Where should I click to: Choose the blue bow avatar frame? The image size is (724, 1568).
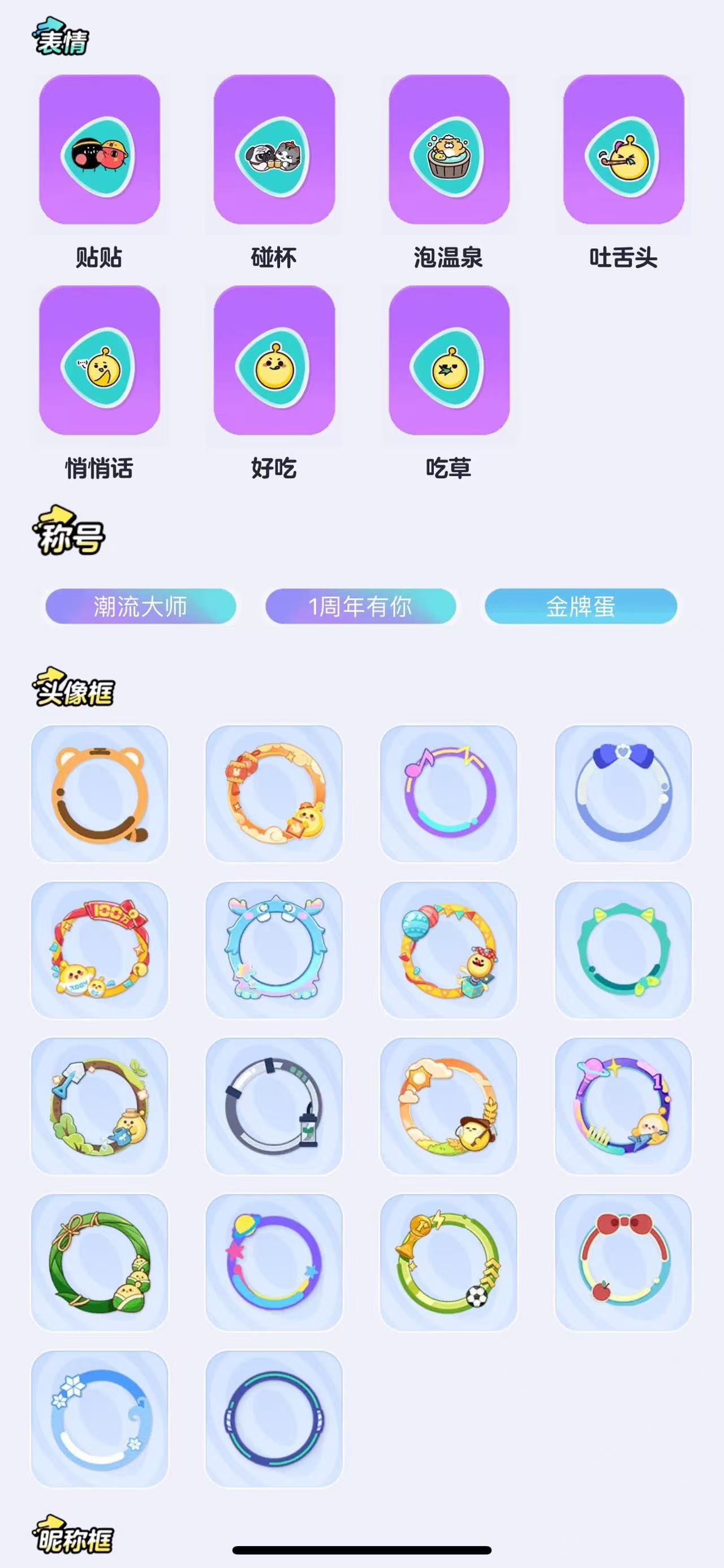[623, 793]
